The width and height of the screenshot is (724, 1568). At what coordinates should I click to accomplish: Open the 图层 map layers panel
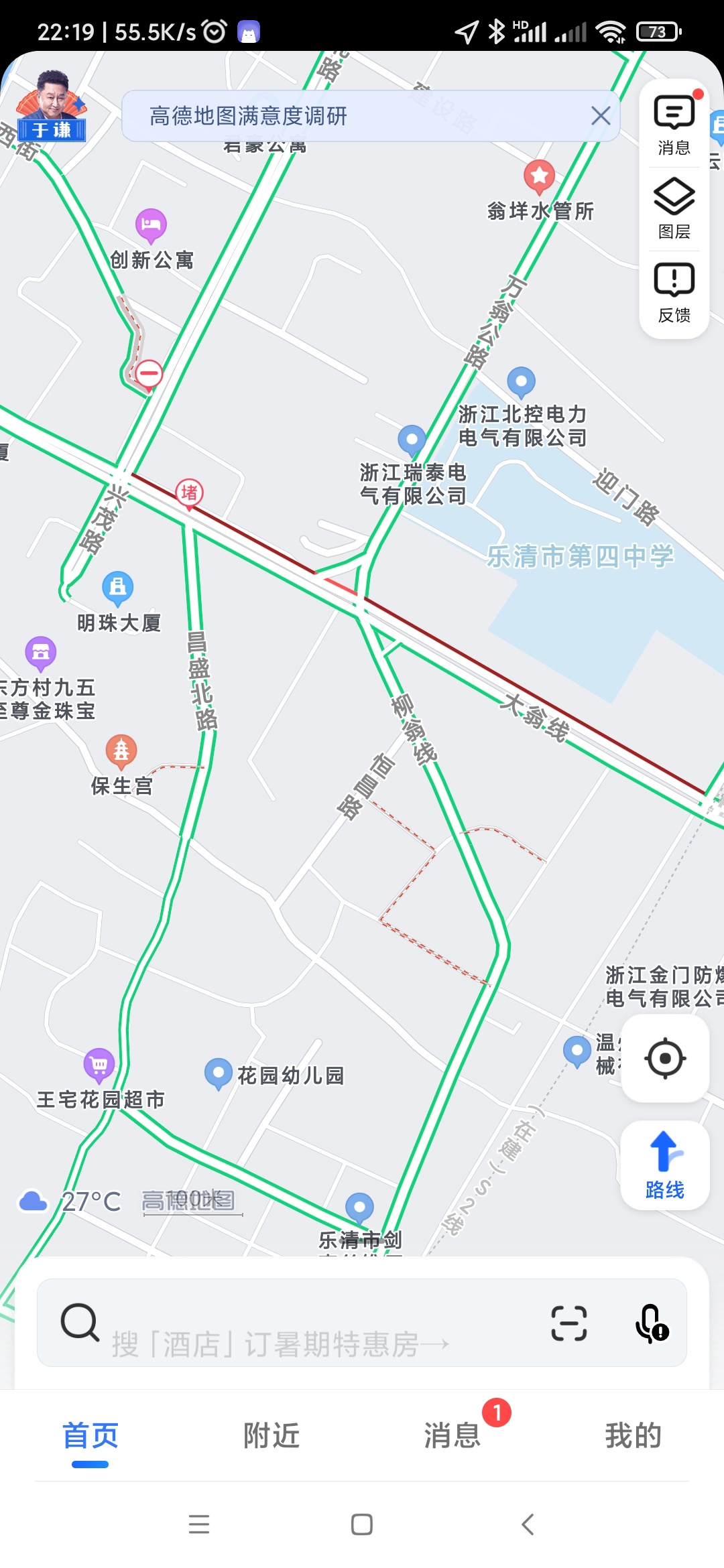(x=674, y=209)
